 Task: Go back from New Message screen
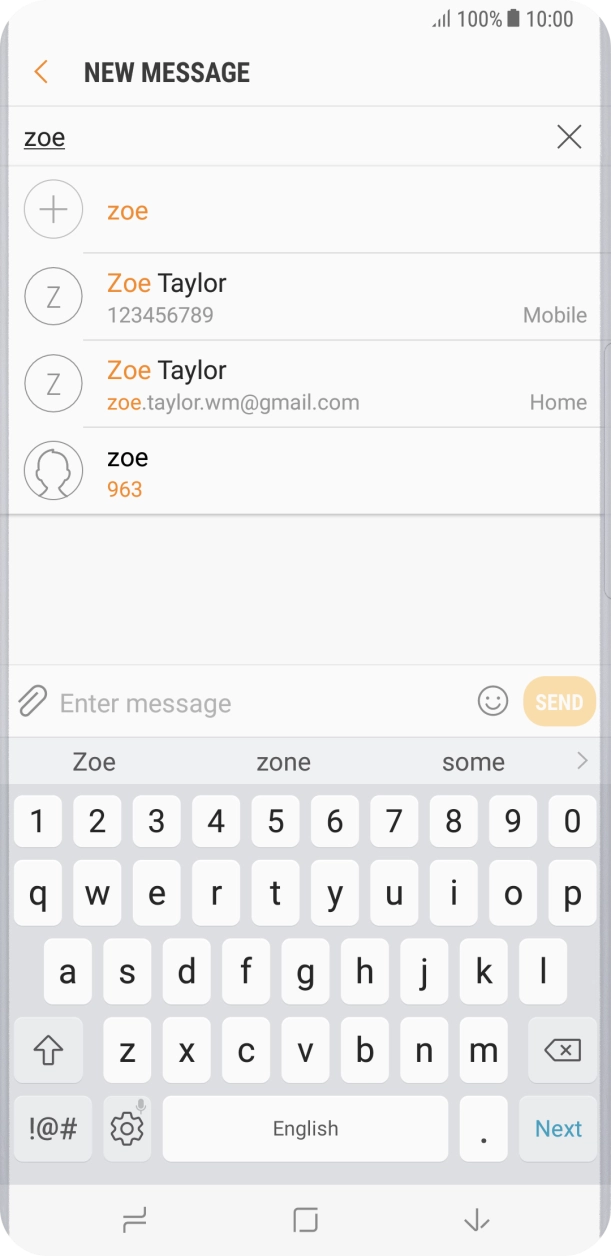(41, 72)
